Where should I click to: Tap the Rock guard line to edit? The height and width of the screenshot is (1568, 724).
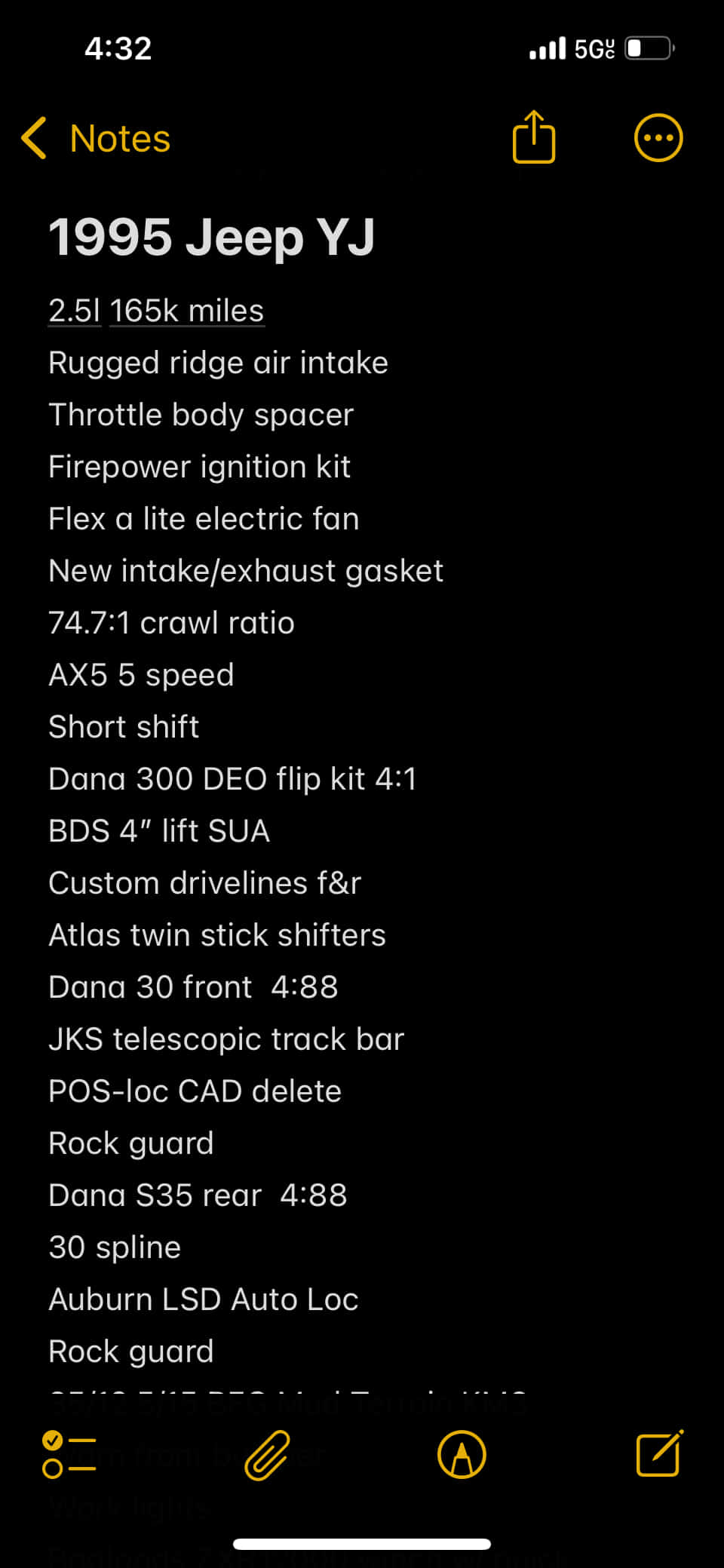[130, 1143]
